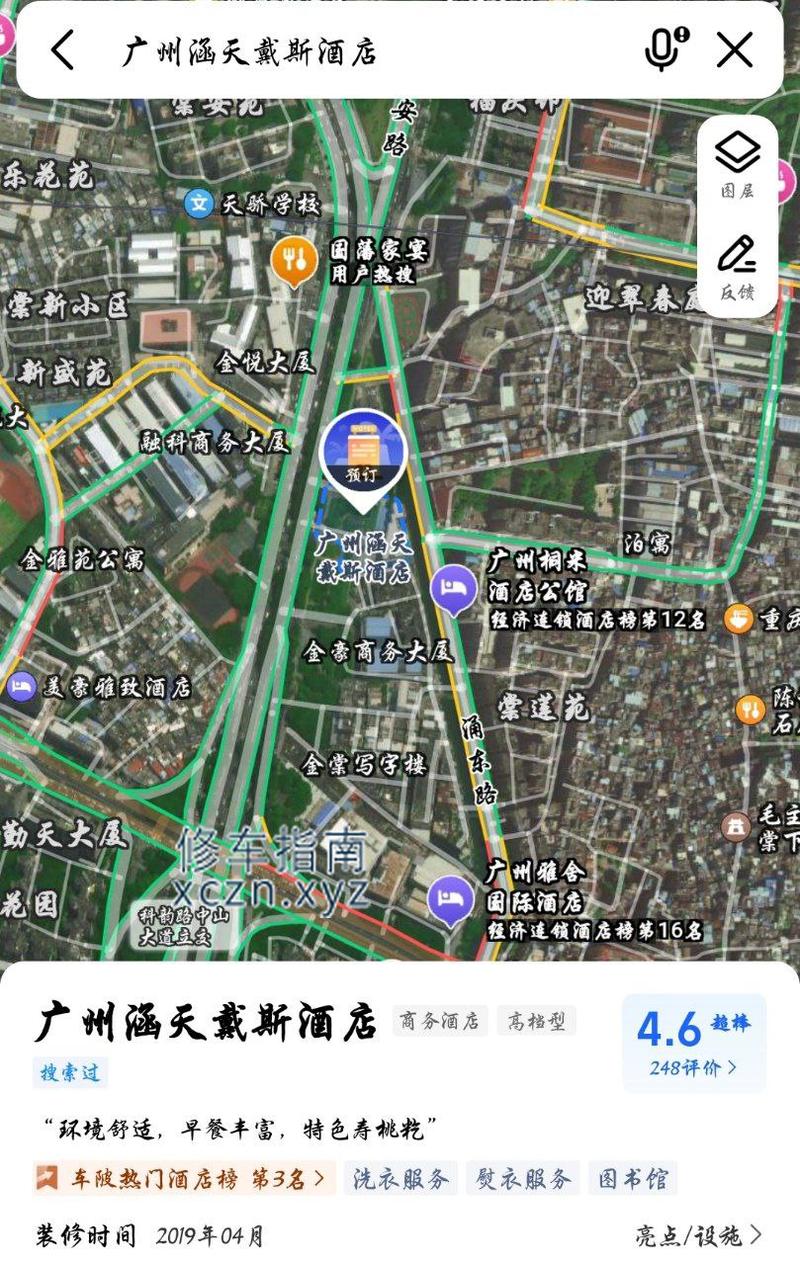Tap the 洗衣服务 tag
Image resolution: width=800 pixels, height=1265 pixels.
[400, 1178]
